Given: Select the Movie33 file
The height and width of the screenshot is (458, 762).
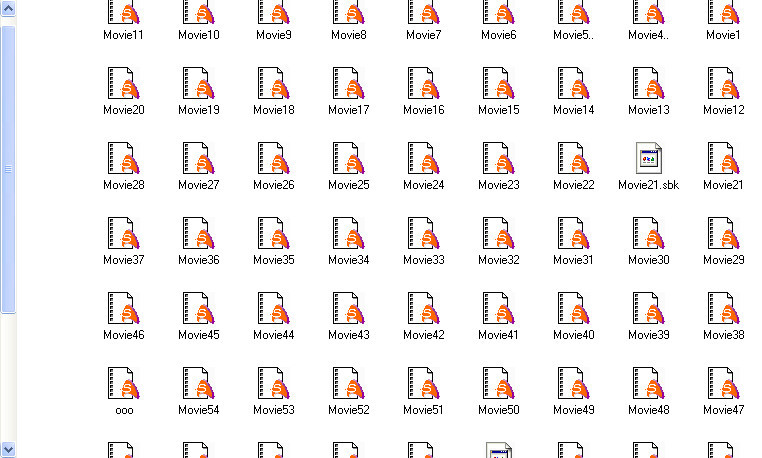Looking at the screenshot, I should pos(423,234).
